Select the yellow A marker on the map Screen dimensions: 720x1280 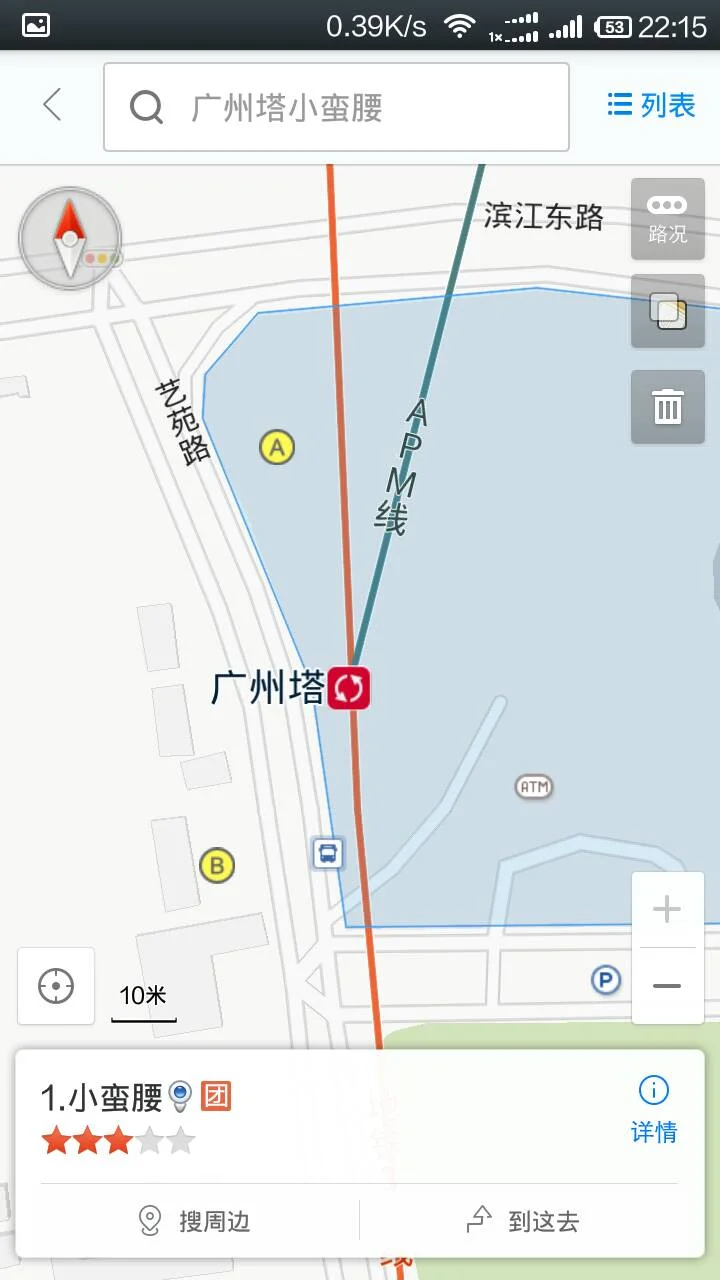[x=277, y=447]
